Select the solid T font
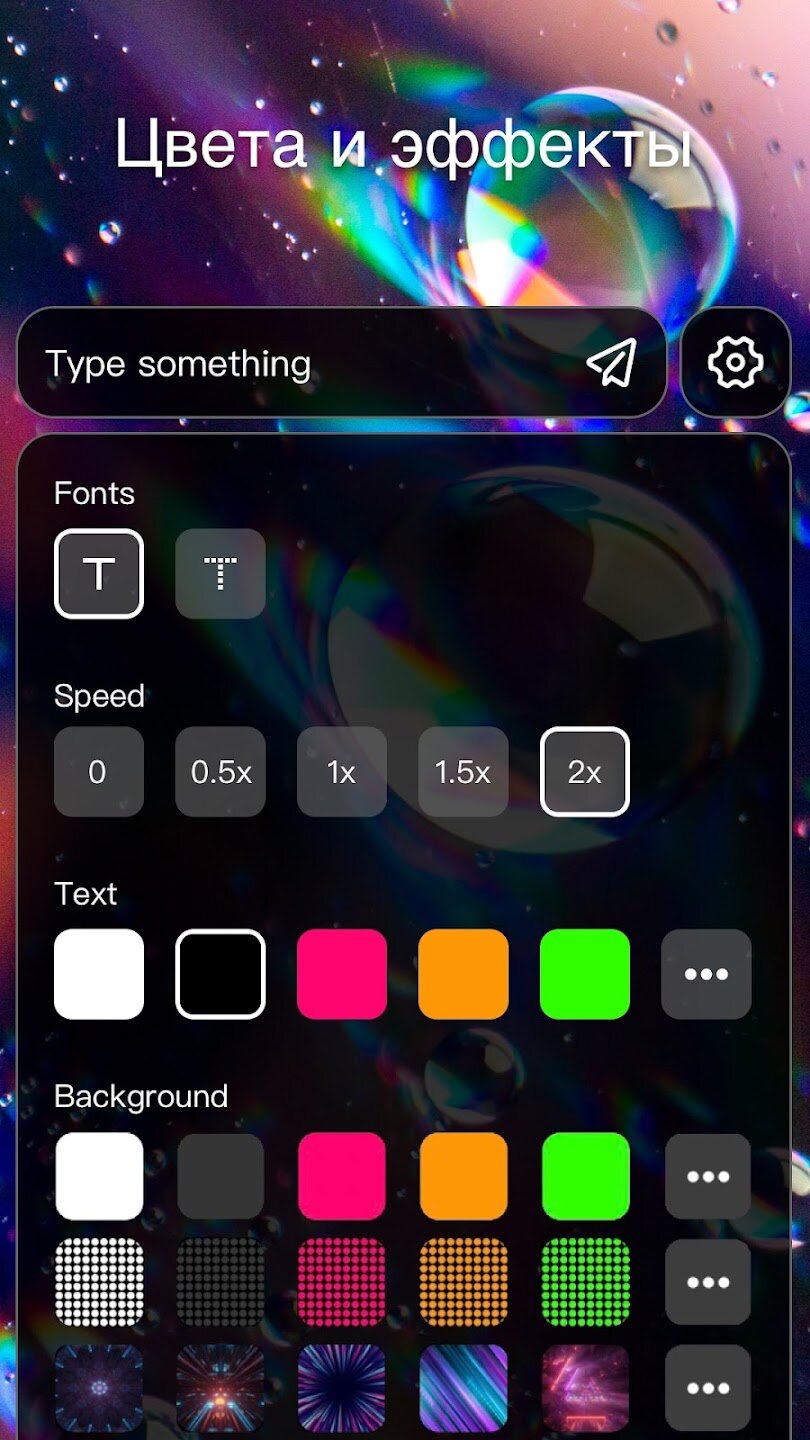Screen dimensions: 810x1440 (x=99, y=574)
